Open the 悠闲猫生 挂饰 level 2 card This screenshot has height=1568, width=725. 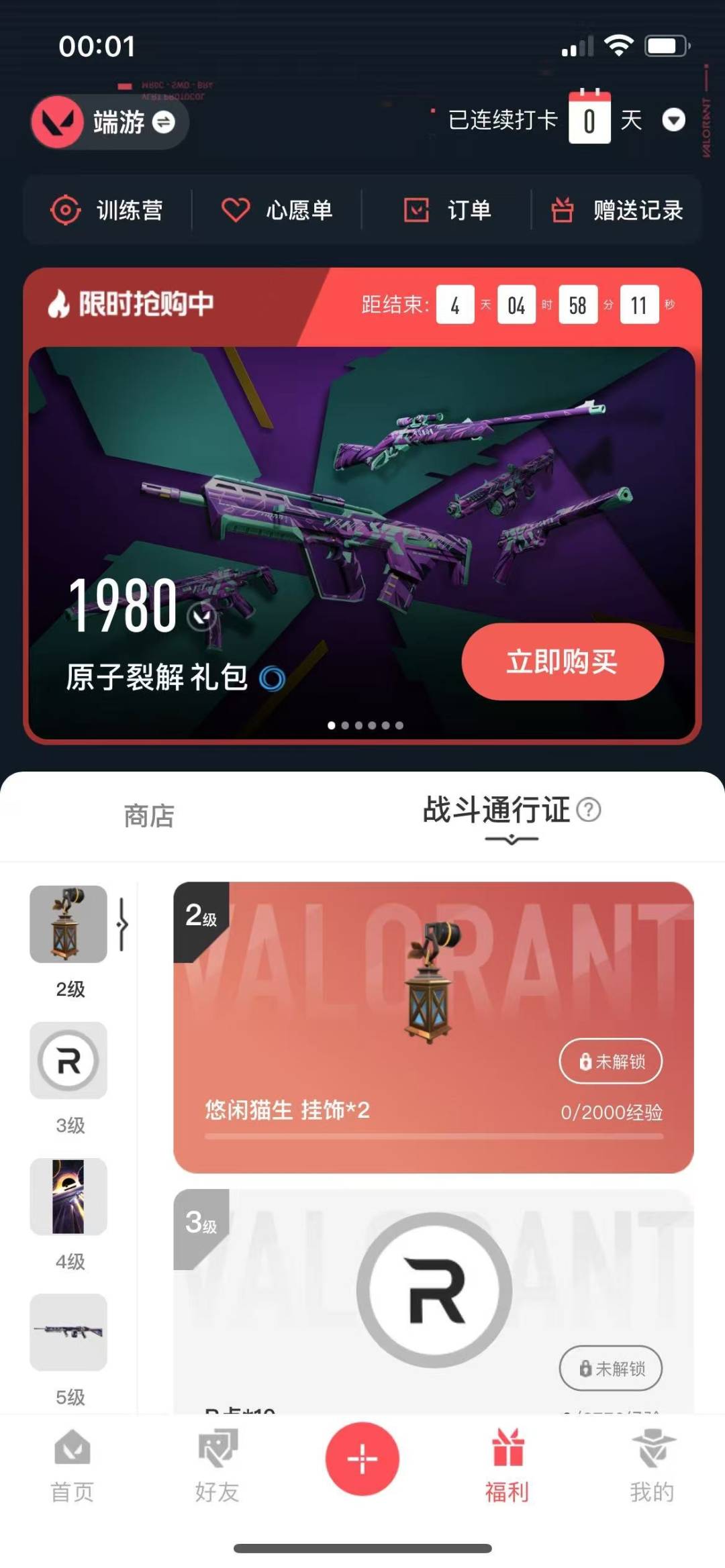[x=434, y=1027]
